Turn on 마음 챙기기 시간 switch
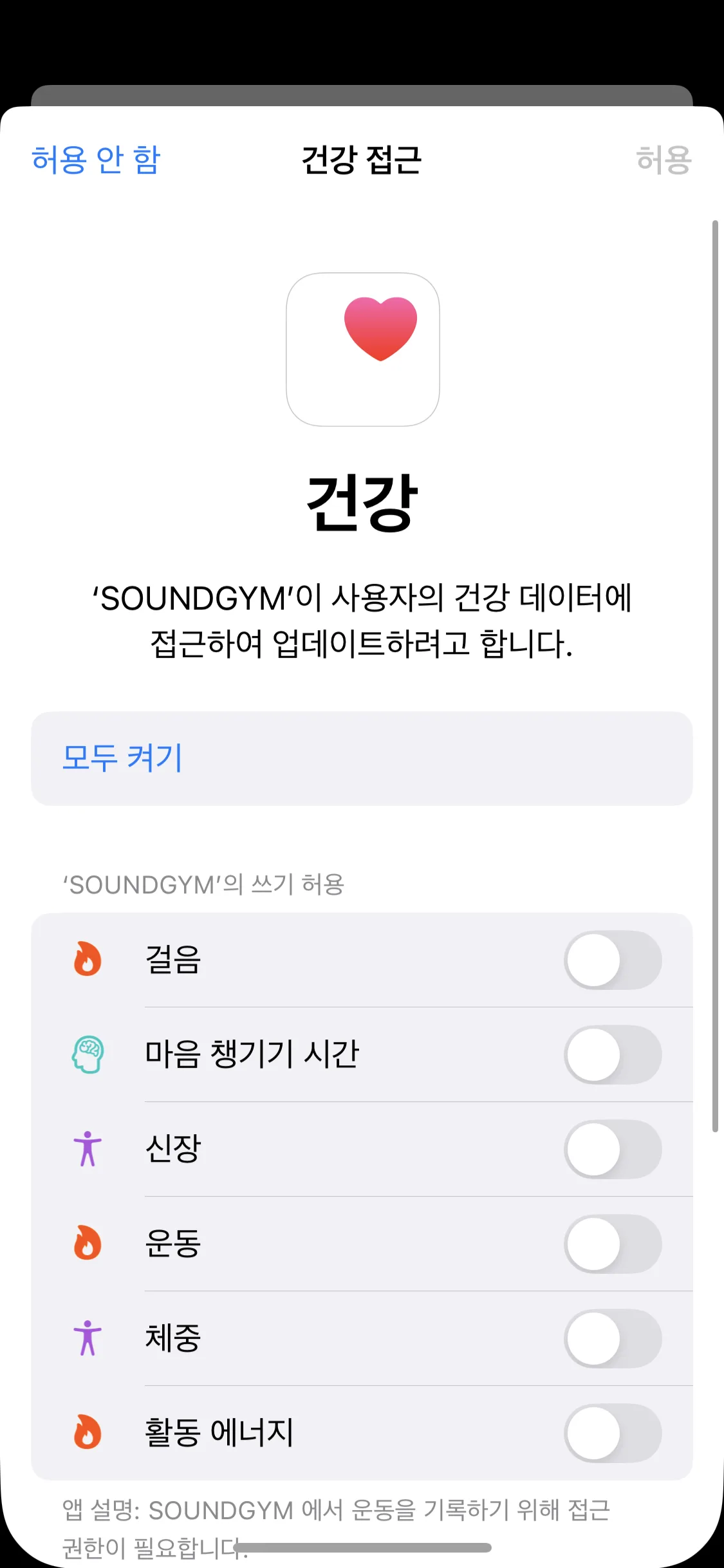 pos(612,1054)
